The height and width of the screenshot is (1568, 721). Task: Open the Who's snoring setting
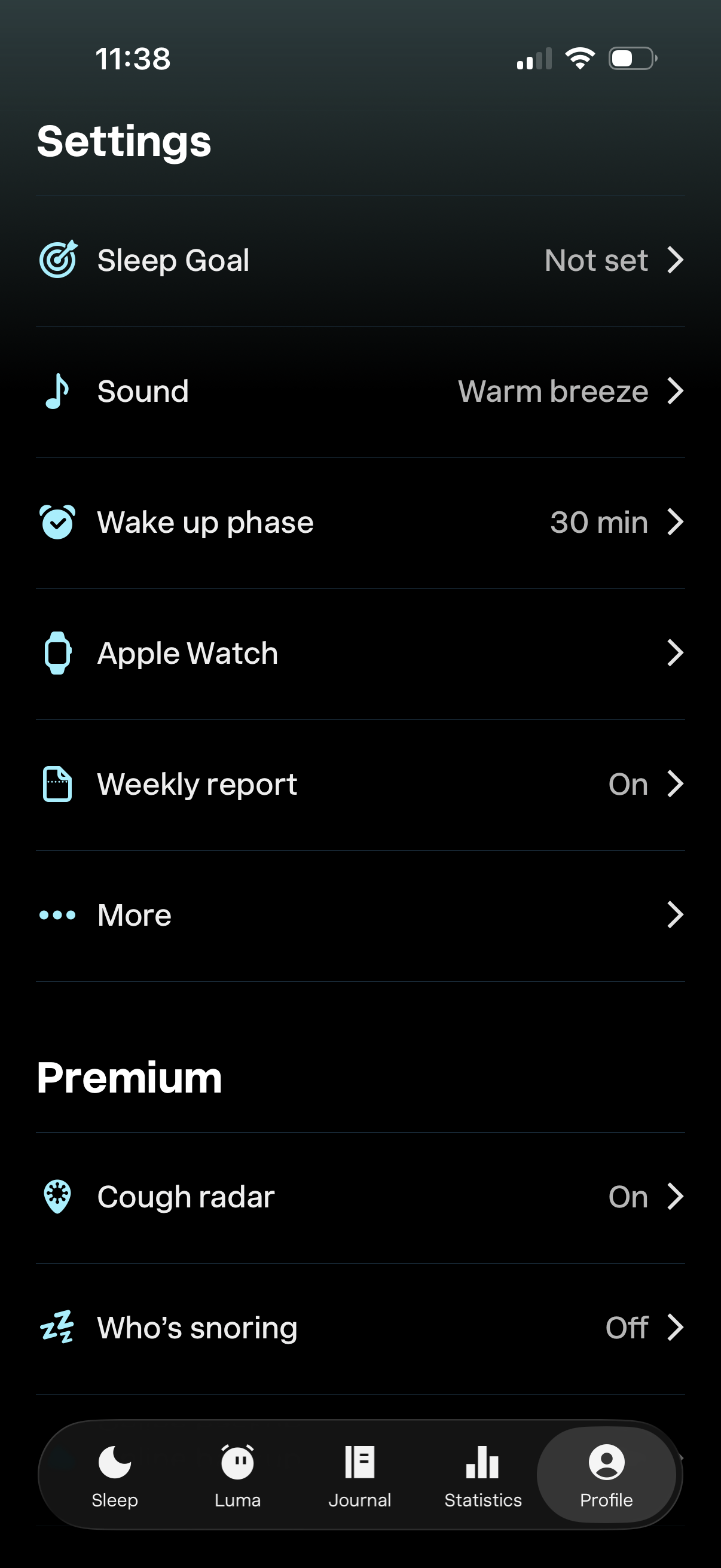[360, 1328]
